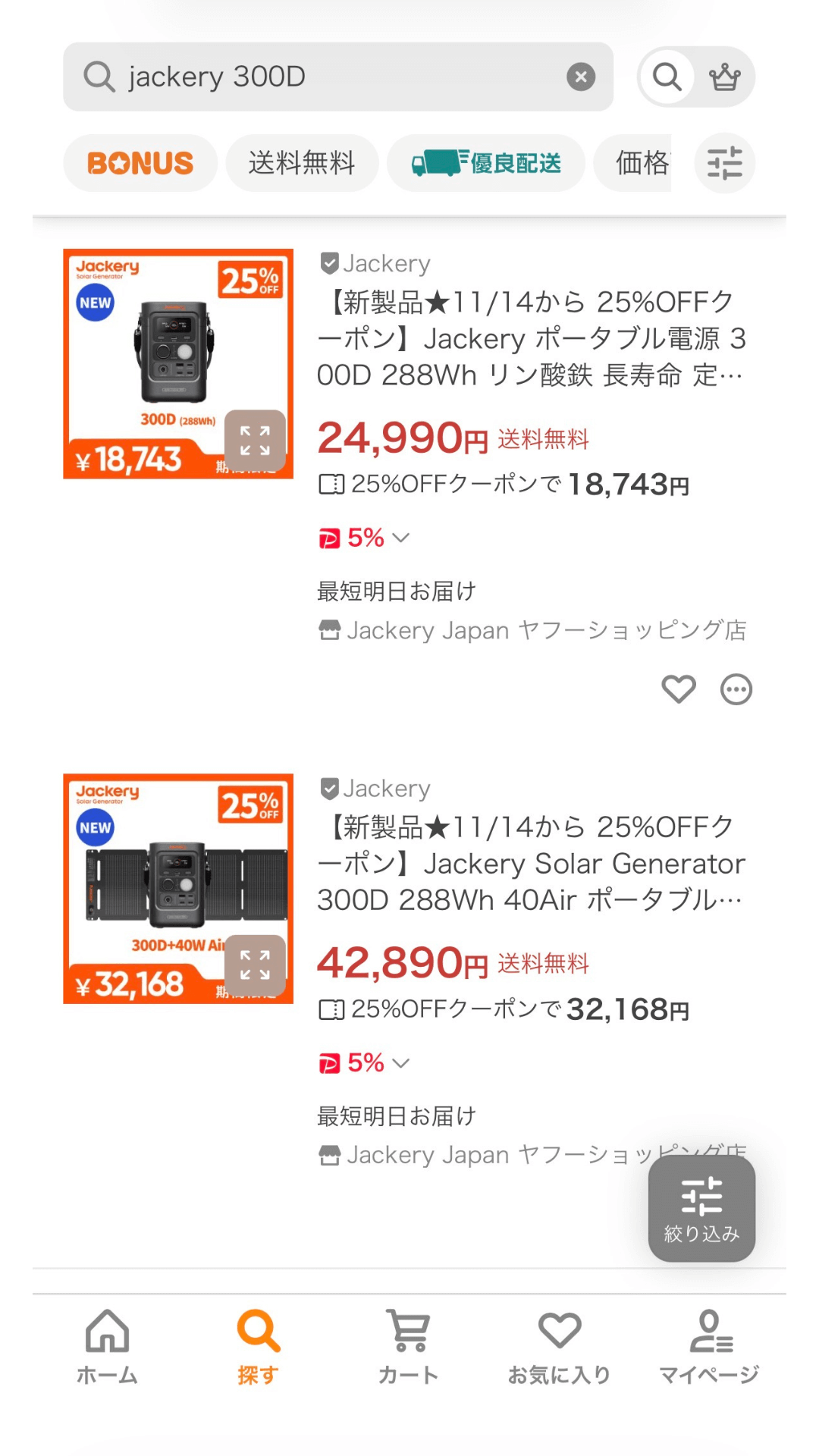819x1456 pixels.
Task: Open refinement sliders via tune control
Action: point(723,162)
